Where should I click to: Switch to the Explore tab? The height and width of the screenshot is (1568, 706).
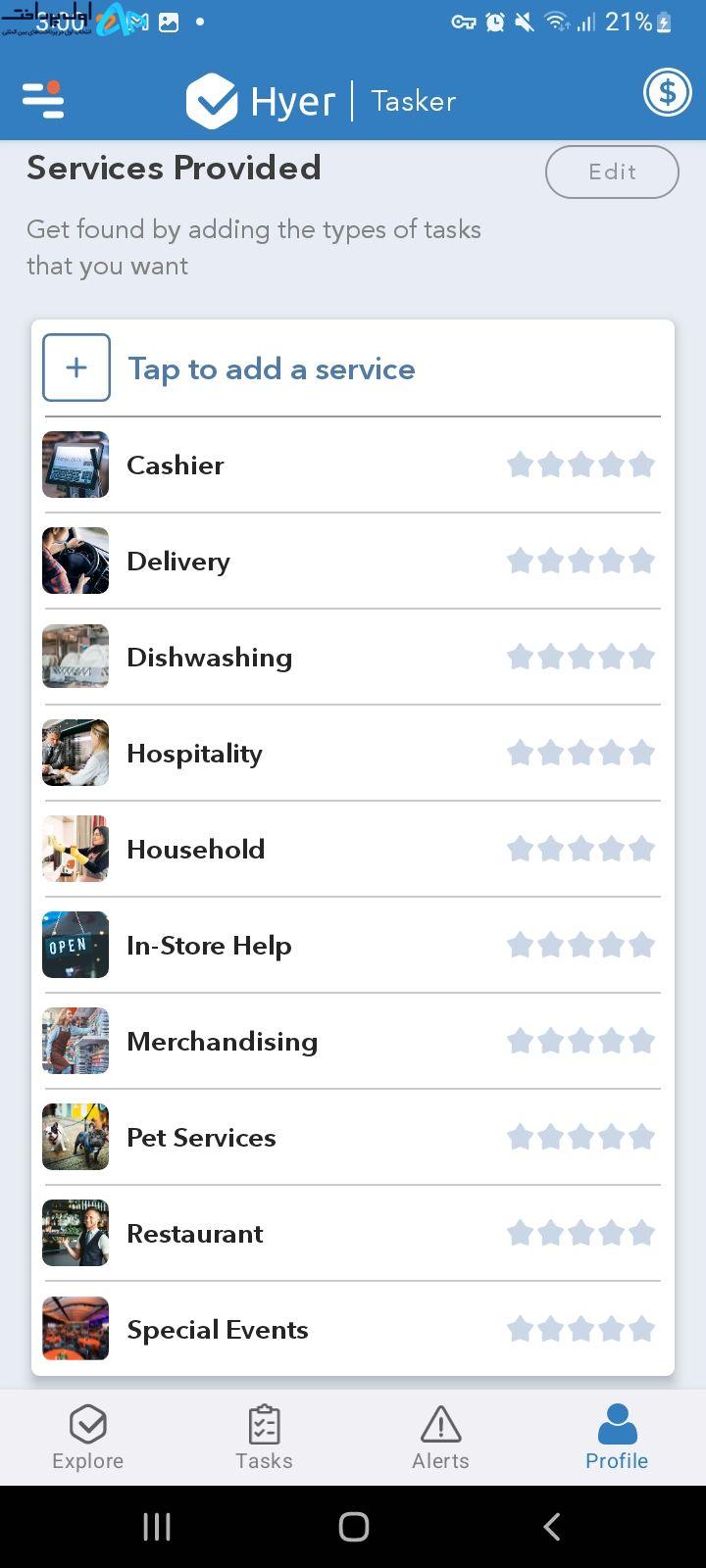coord(88,1437)
